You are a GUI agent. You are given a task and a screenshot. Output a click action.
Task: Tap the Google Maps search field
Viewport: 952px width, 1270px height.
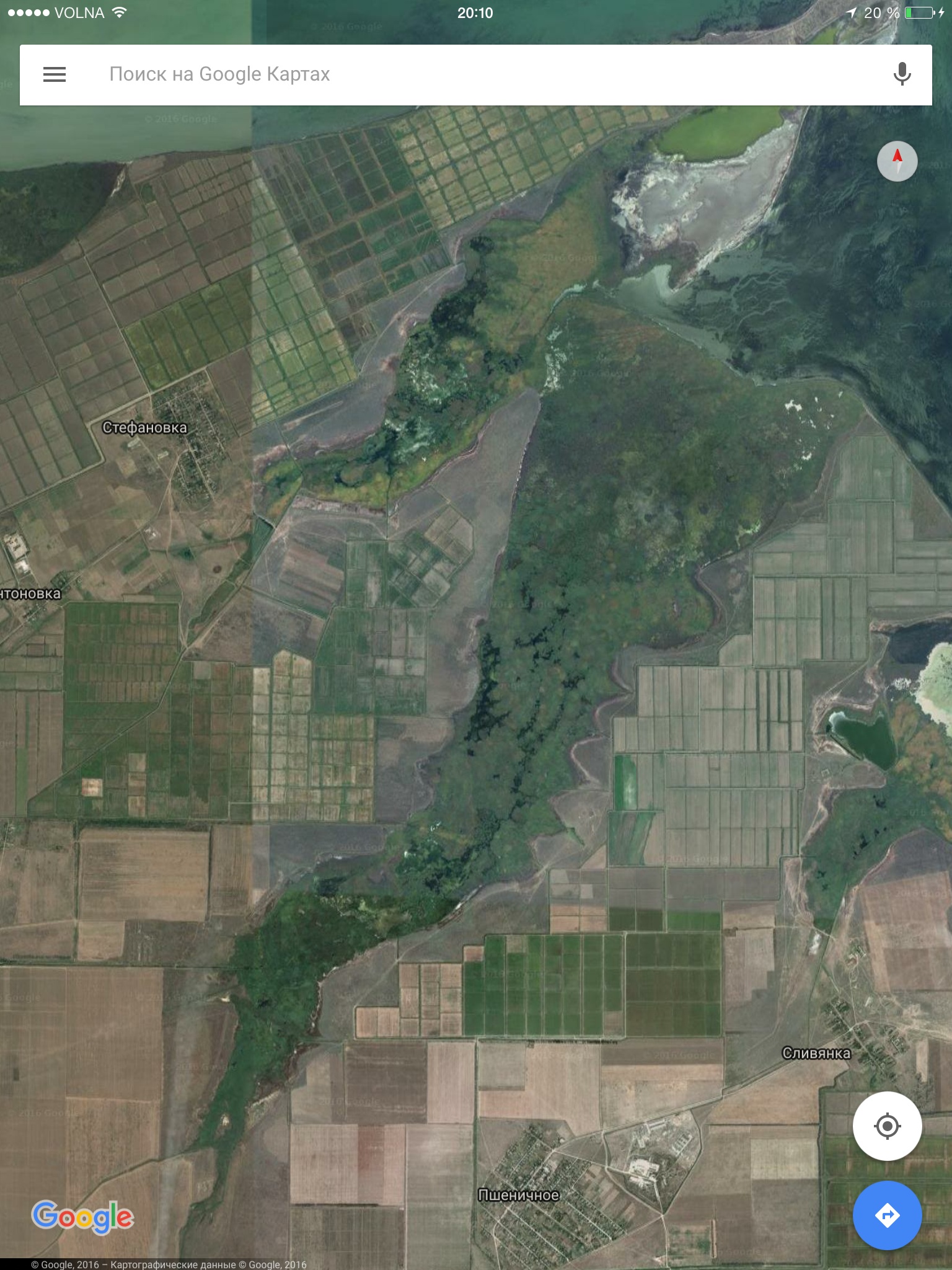click(x=434, y=74)
